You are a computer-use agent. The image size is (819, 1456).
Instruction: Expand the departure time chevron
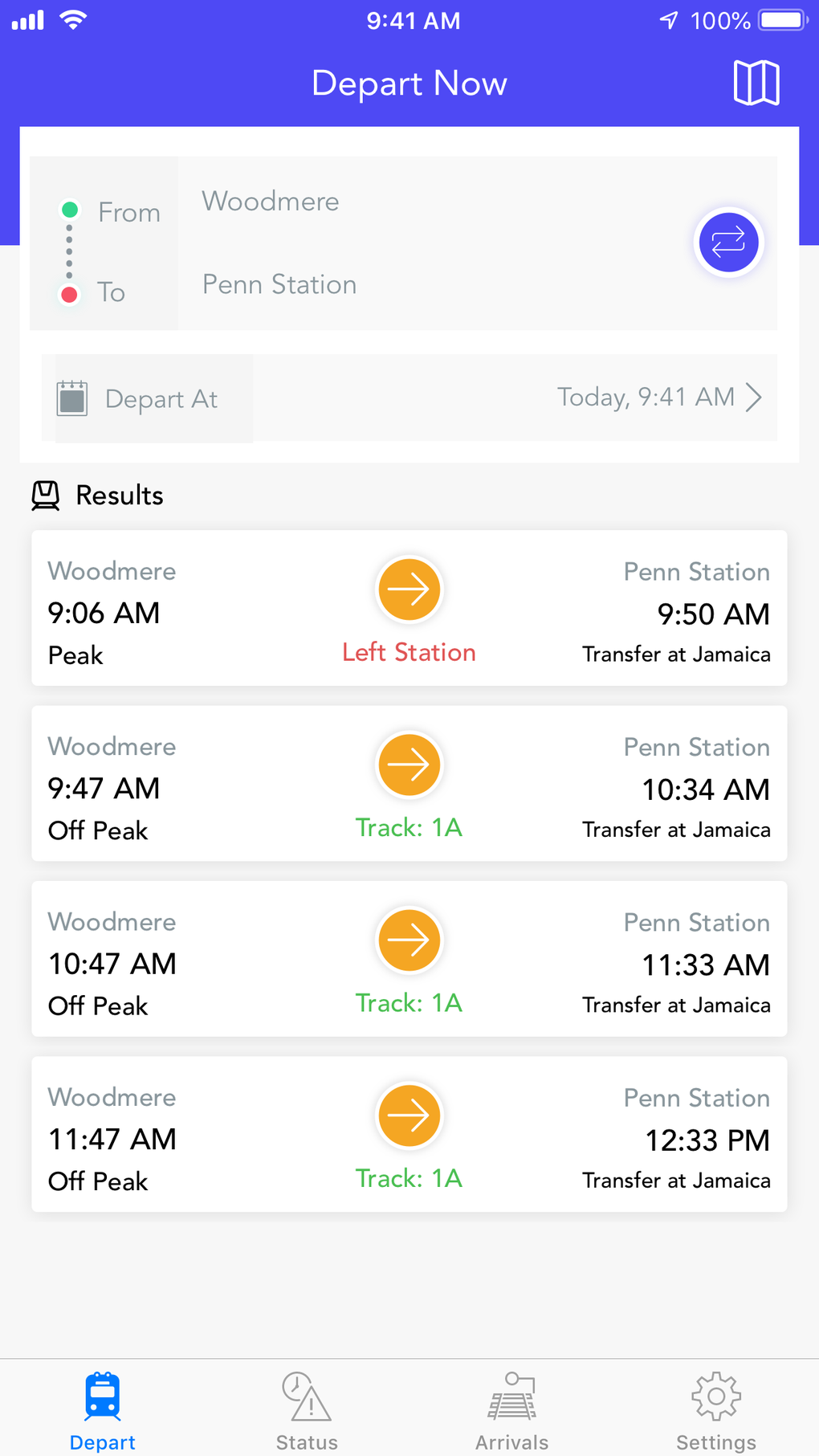coord(753,397)
